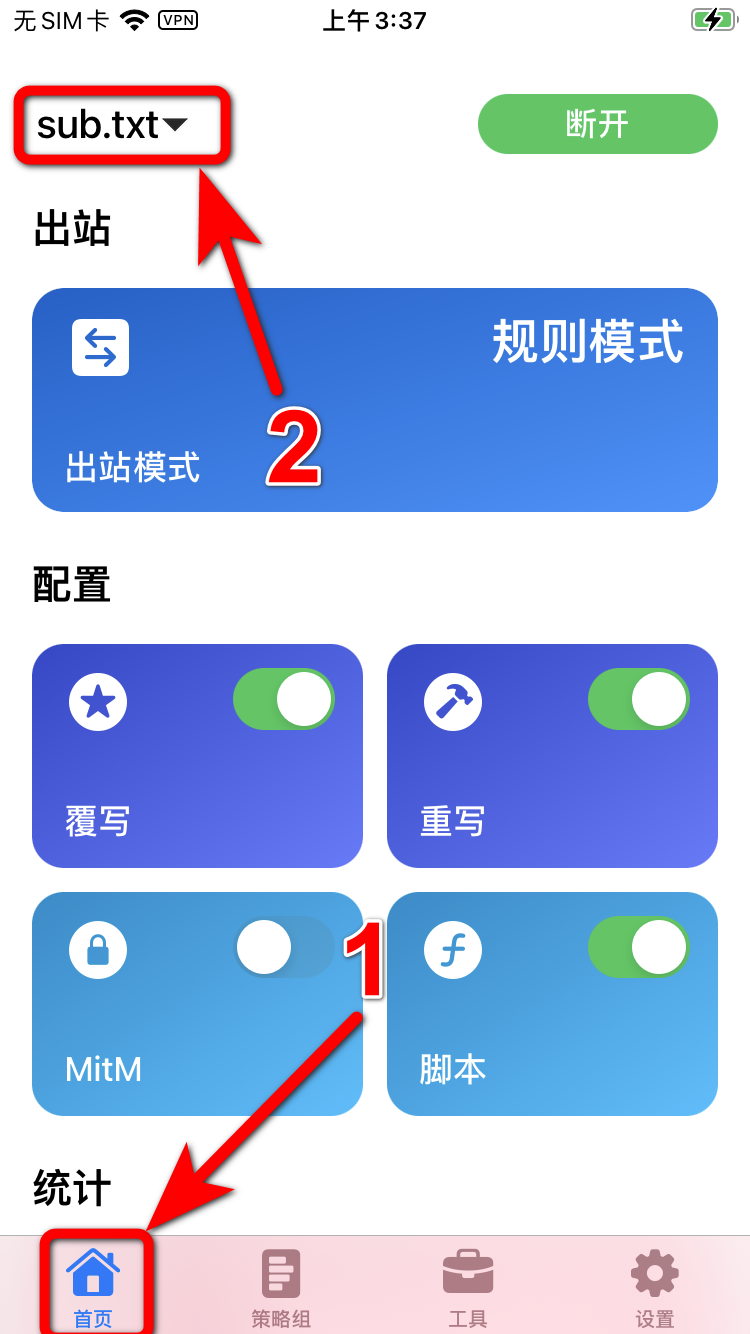
Task: Disable the 覆写 toggle
Action: coord(284,699)
